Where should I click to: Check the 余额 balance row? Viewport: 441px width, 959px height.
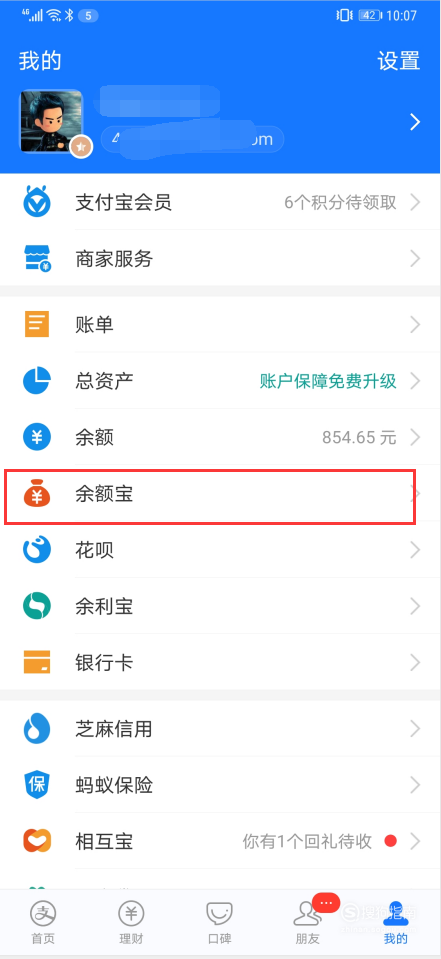(220, 437)
